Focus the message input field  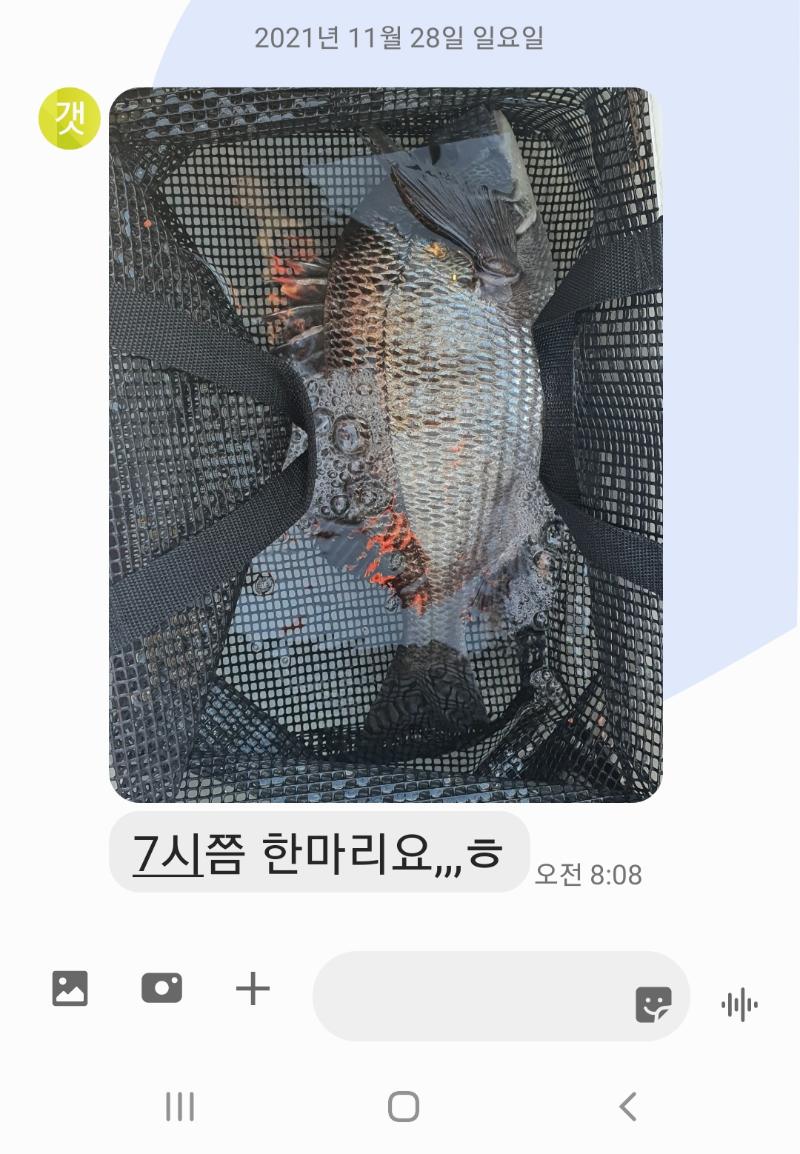tap(470, 996)
